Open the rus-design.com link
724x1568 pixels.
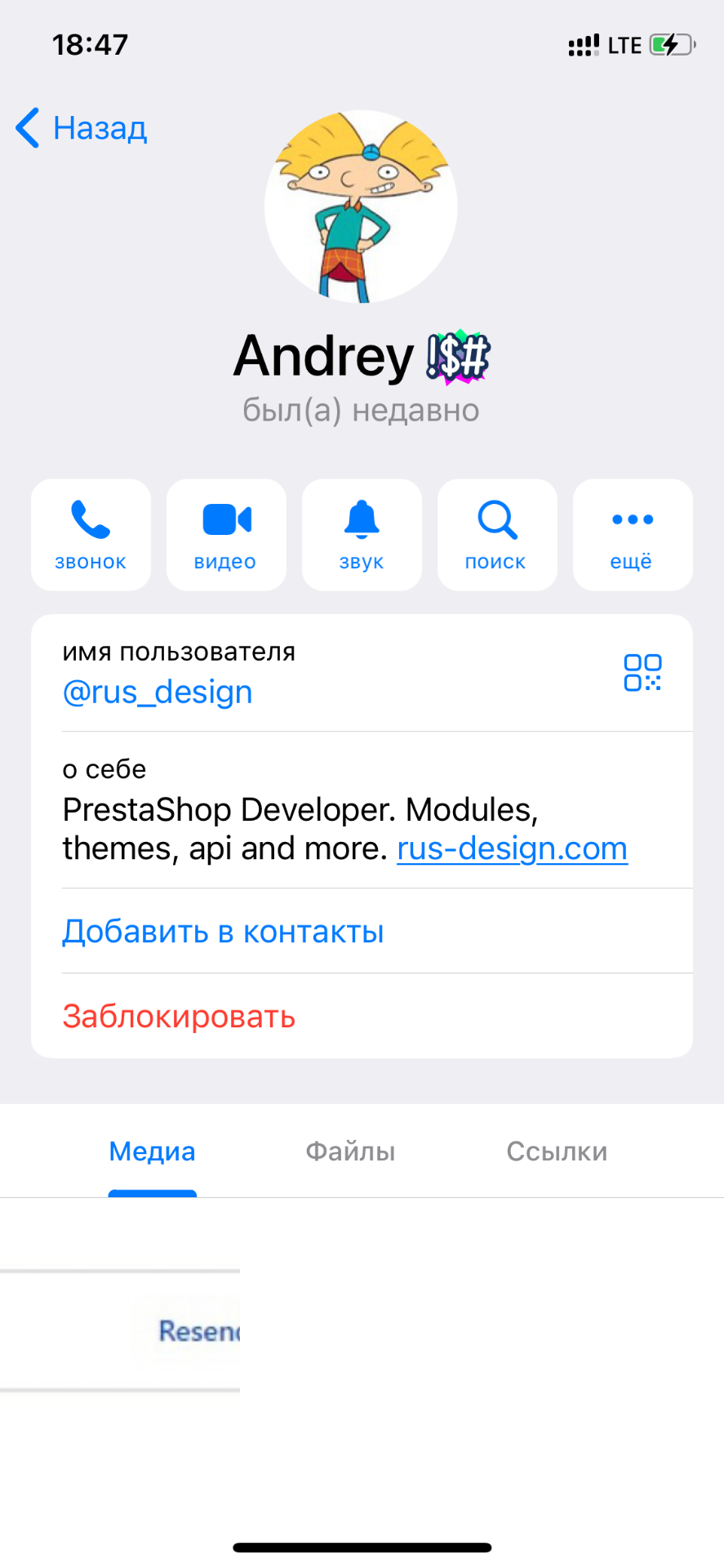[512, 849]
